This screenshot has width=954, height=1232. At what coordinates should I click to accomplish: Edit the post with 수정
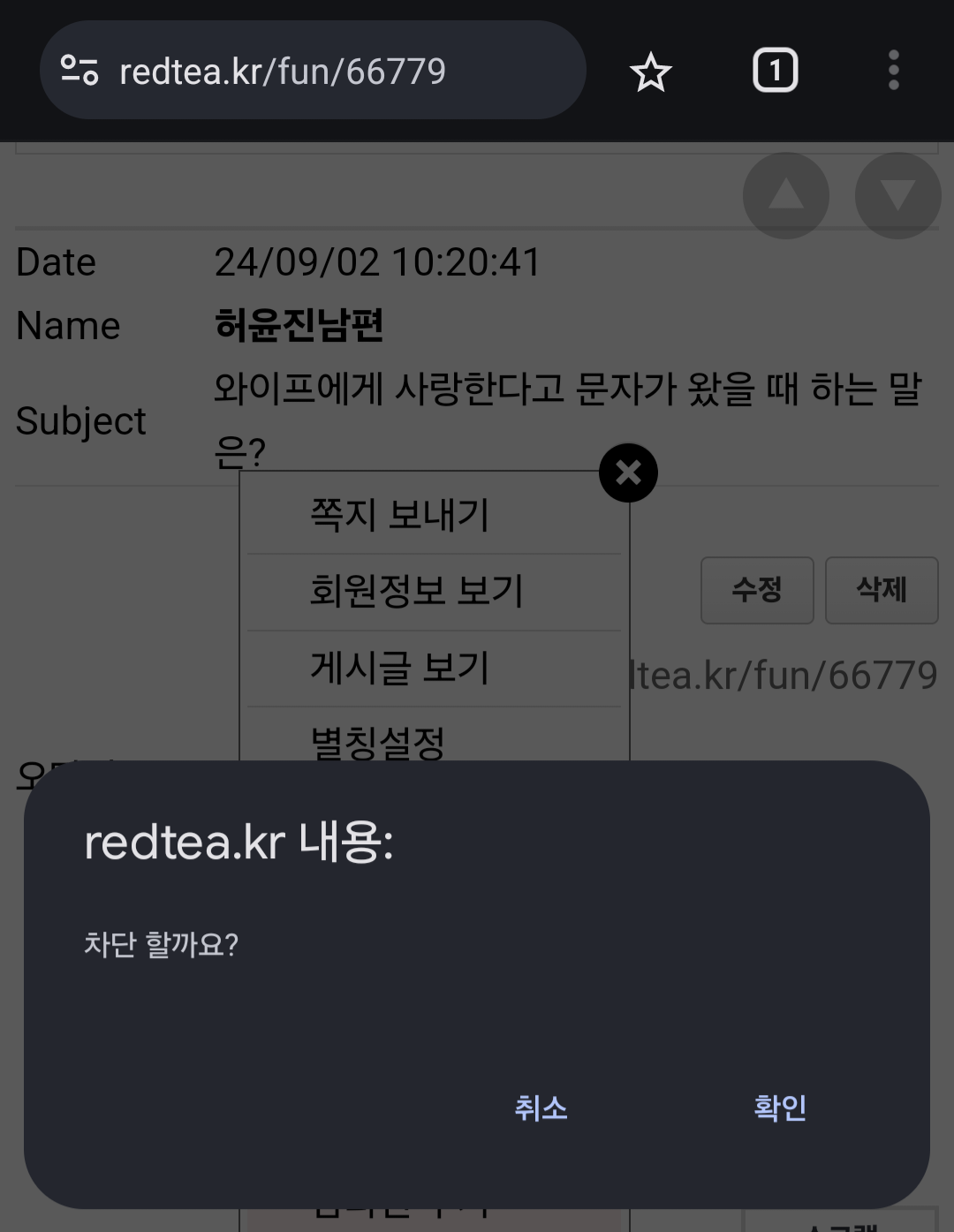757,590
